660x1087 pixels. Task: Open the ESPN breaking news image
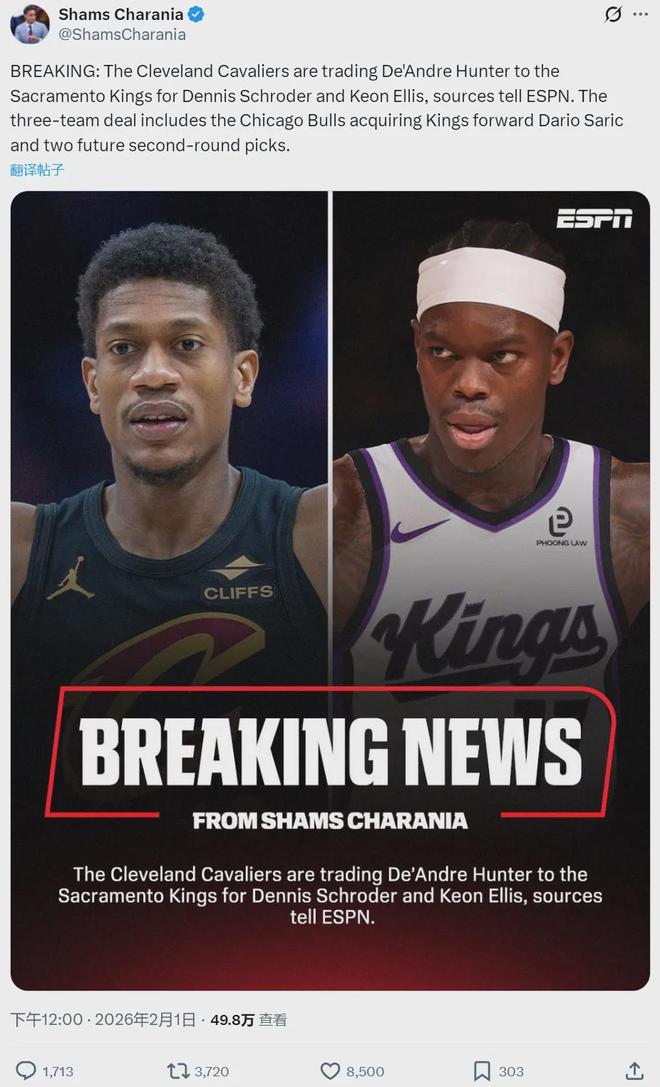330,590
